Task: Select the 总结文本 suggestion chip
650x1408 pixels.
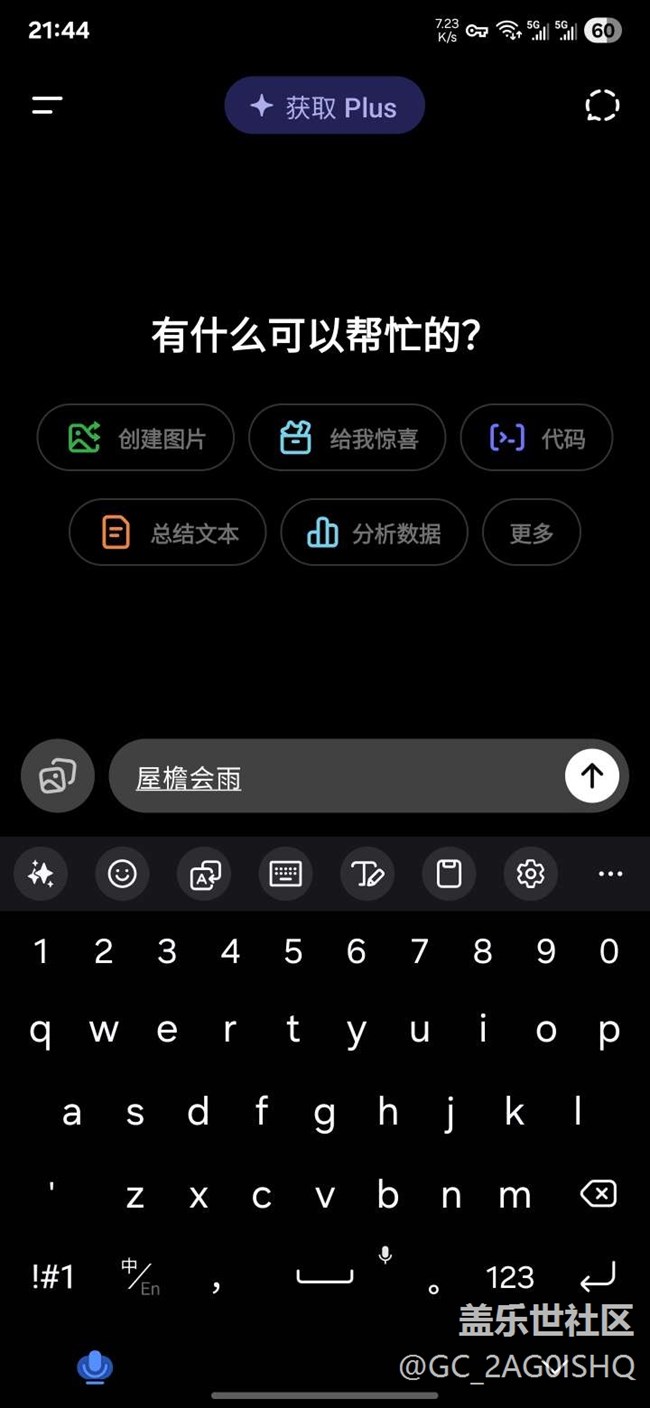Action: point(168,533)
